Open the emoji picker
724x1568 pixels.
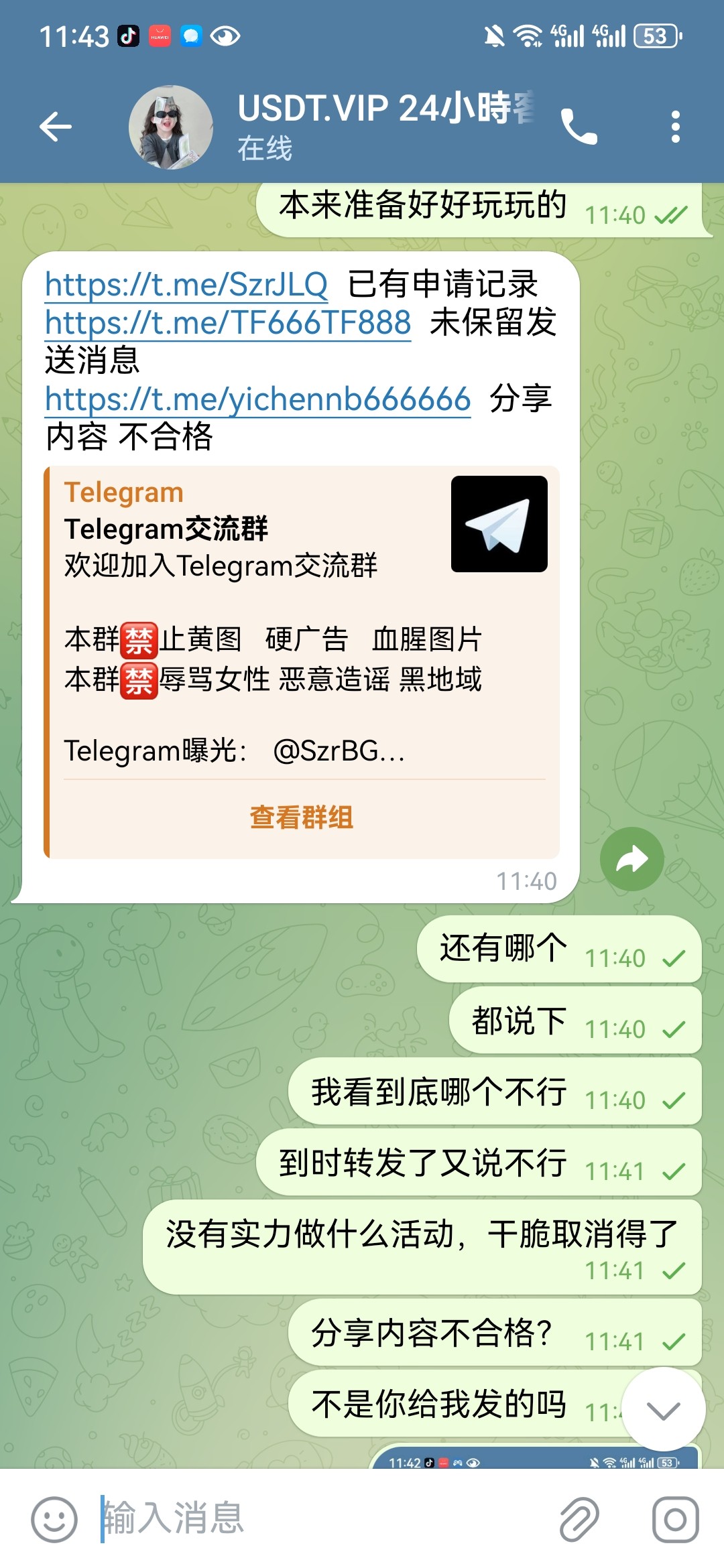click(x=54, y=1519)
